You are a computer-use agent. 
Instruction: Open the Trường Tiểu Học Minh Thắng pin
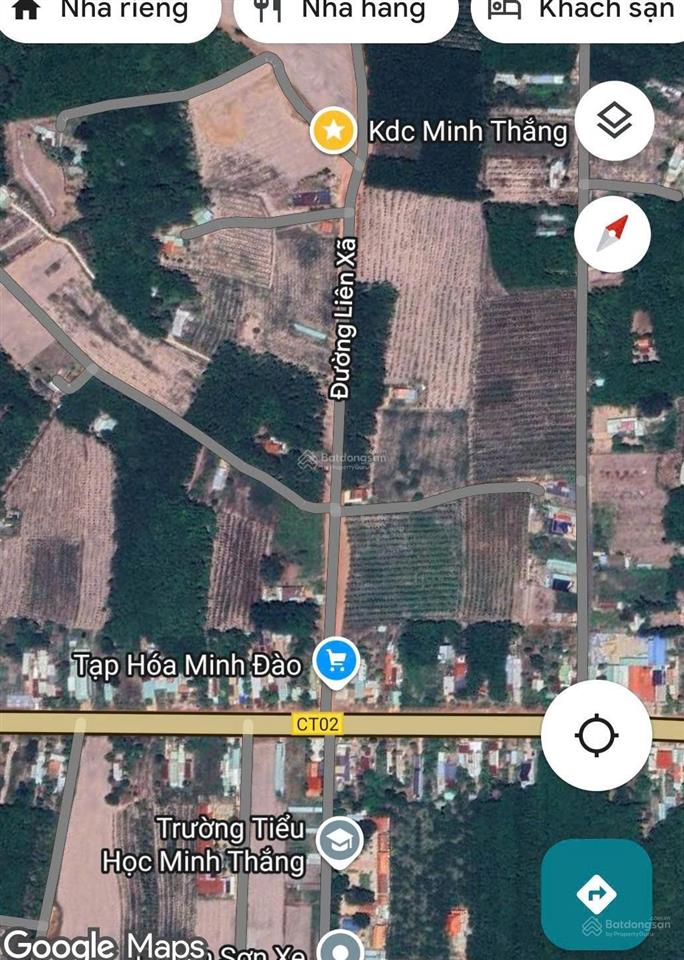339,841
